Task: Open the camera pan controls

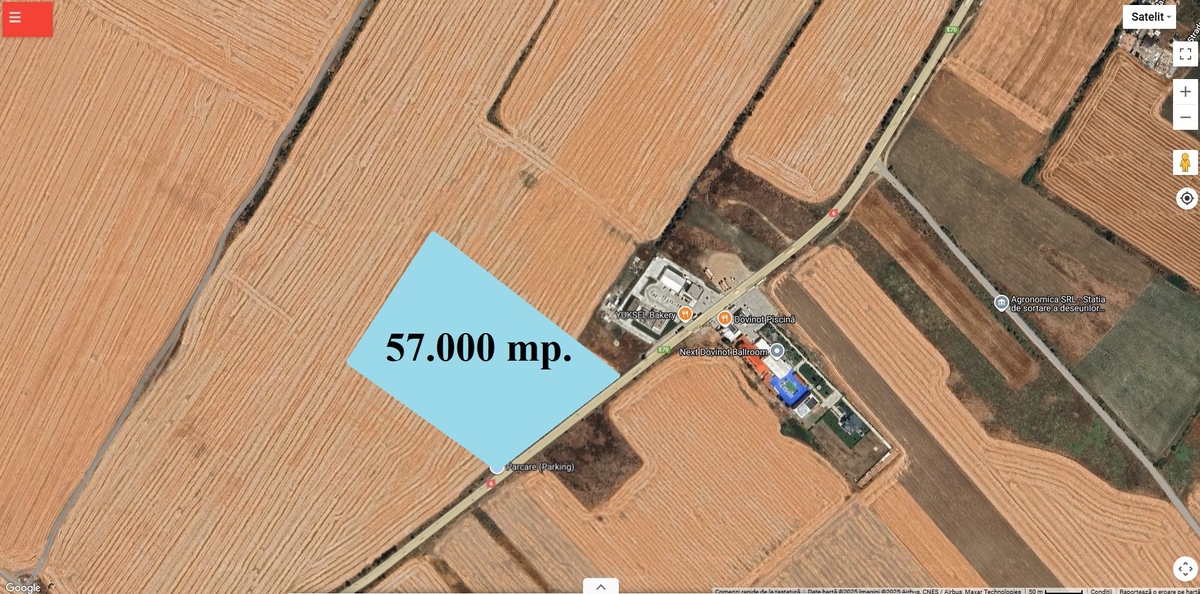Action: click(1185, 569)
